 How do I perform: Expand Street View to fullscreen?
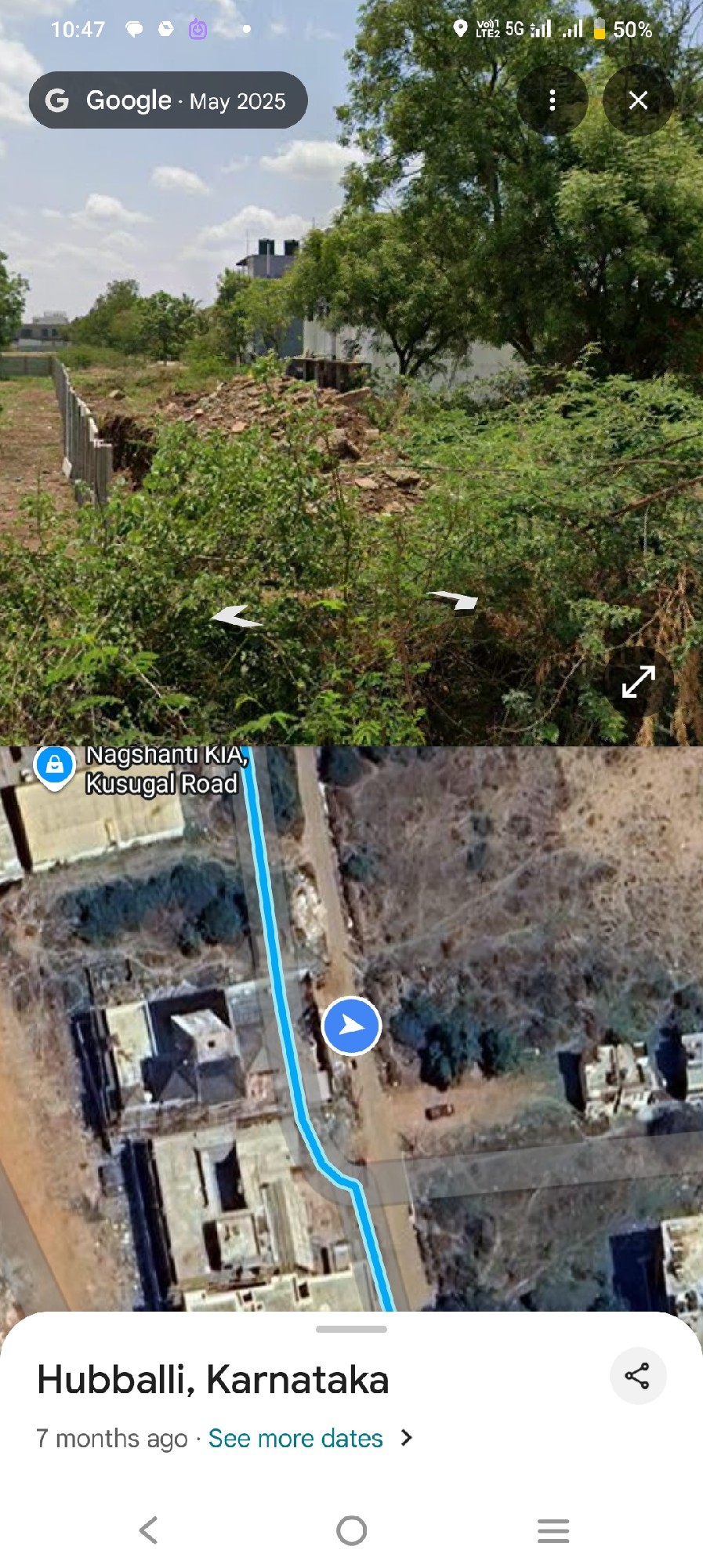click(637, 683)
